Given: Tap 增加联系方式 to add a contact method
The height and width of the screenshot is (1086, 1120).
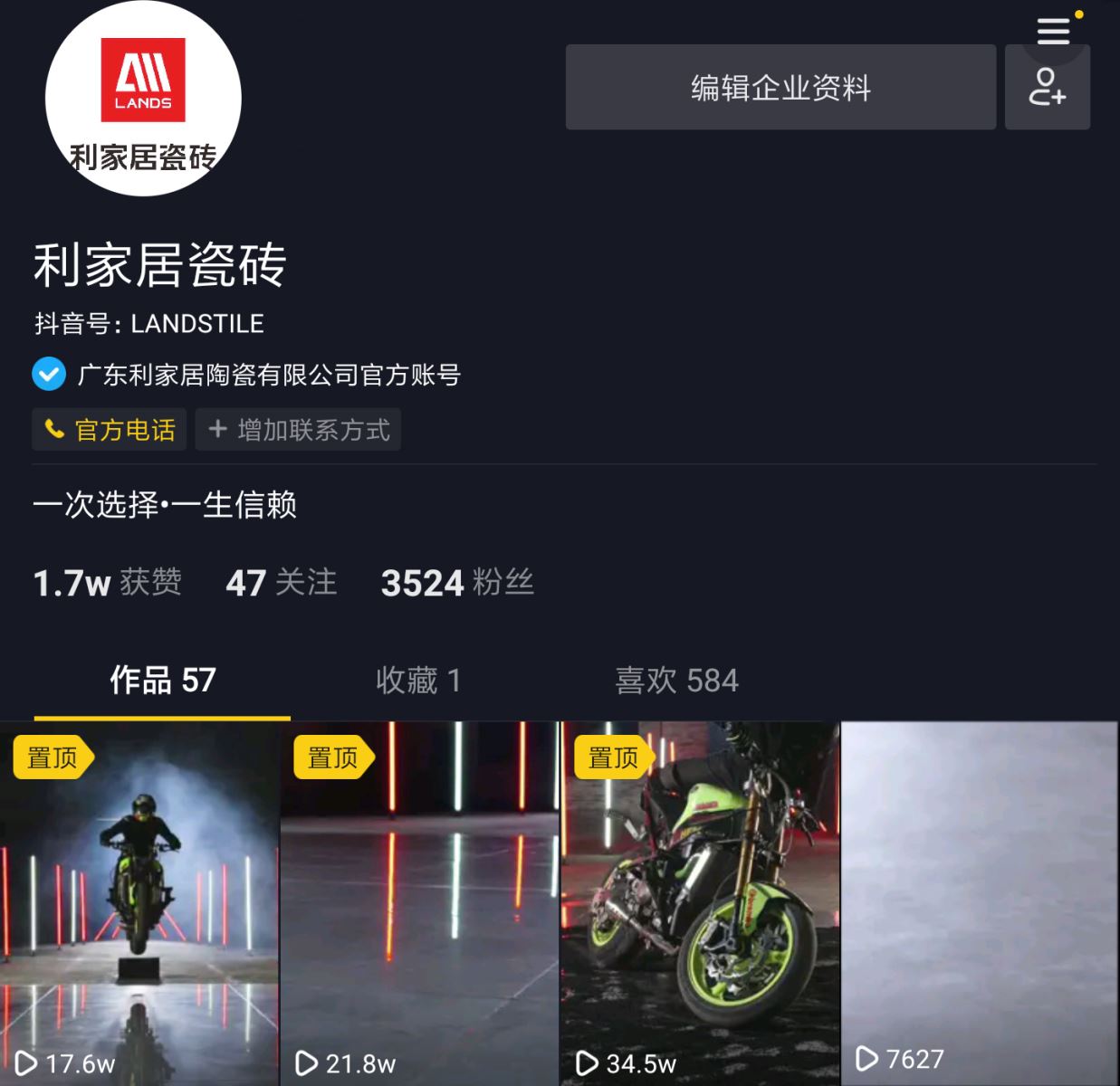Looking at the screenshot, I should pos(299,429).
